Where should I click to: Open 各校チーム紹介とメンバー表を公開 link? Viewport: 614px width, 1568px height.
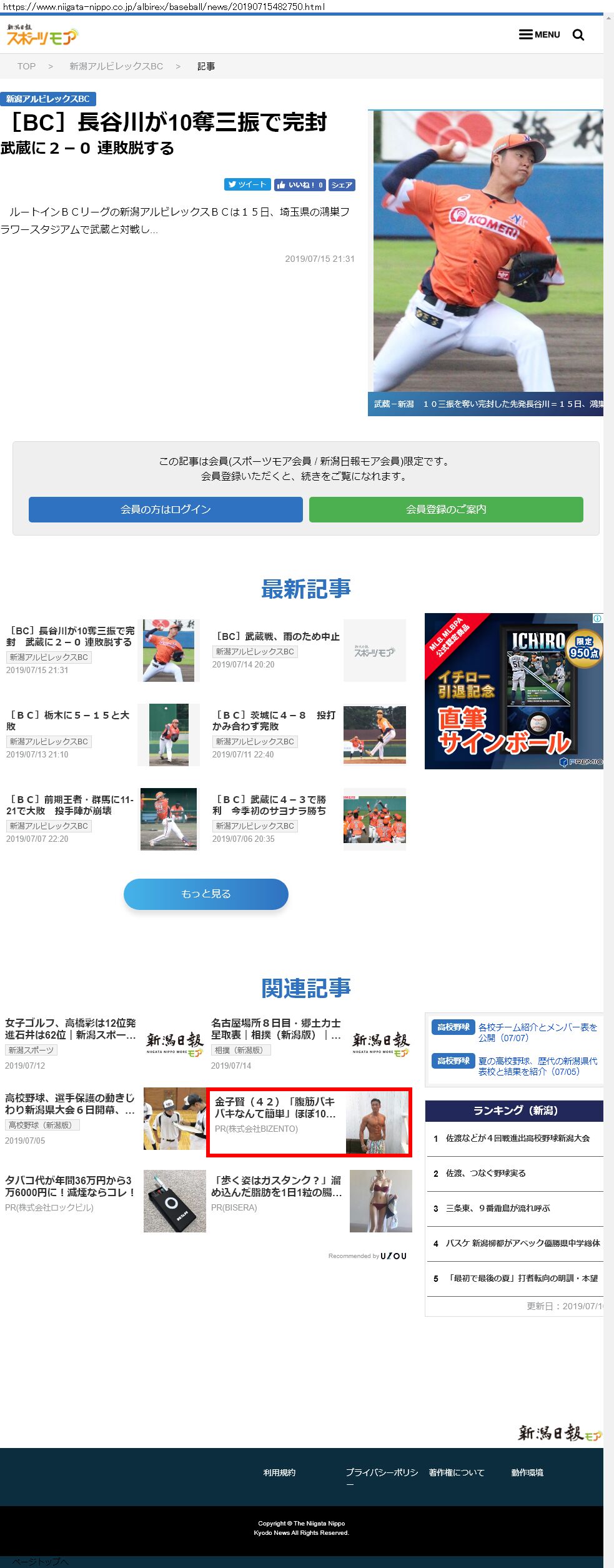(x=537, y=1032)
